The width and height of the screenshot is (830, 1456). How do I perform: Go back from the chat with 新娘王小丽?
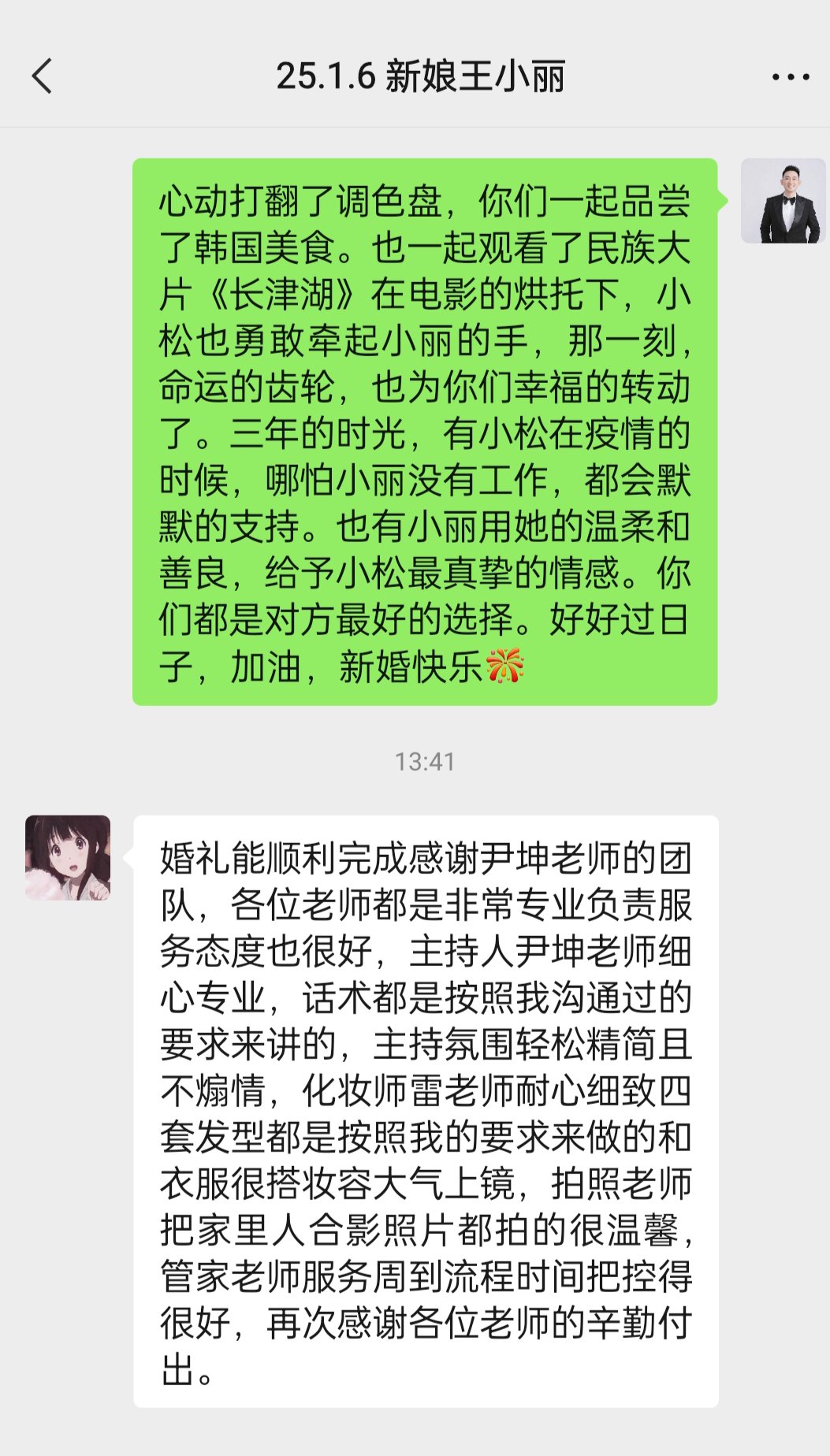42,76
